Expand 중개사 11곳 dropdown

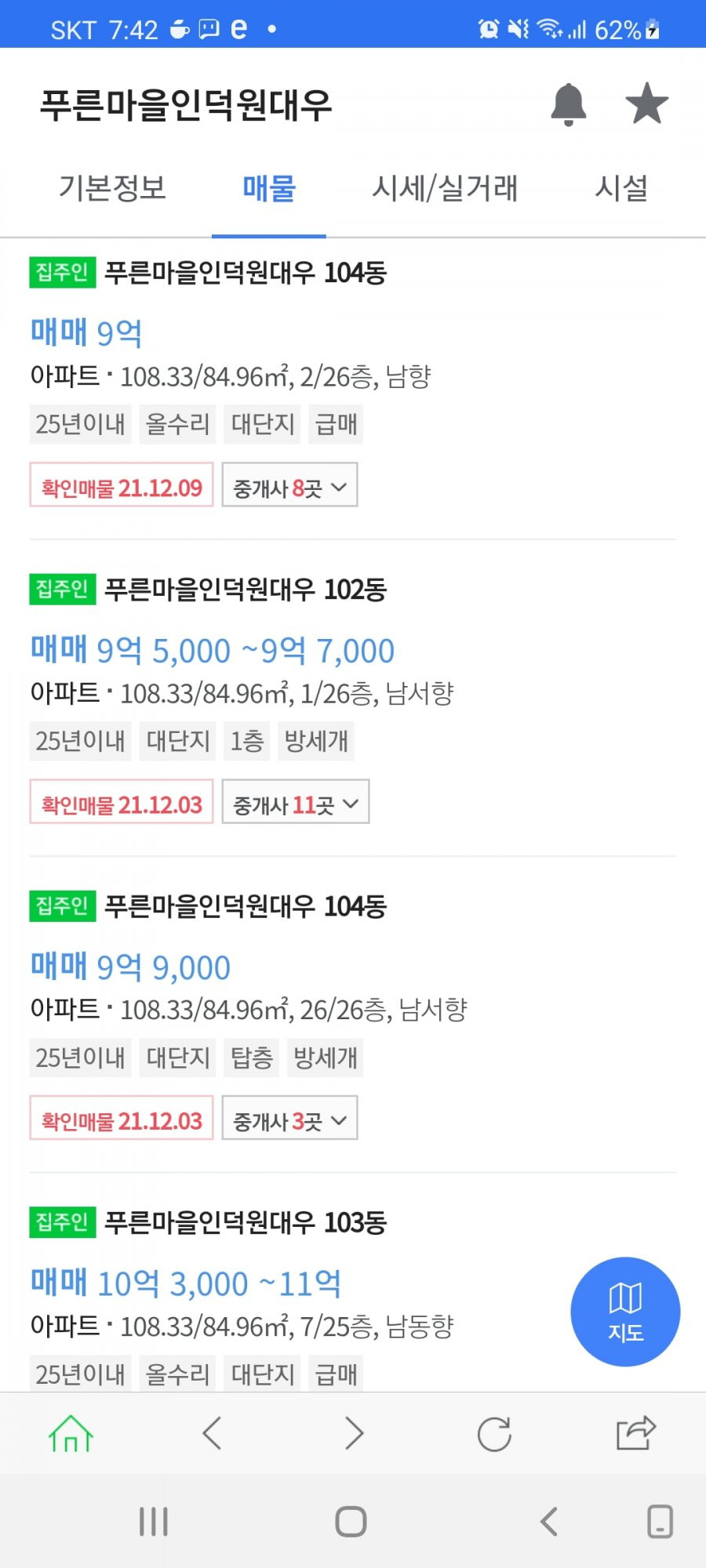click(296, 802)
